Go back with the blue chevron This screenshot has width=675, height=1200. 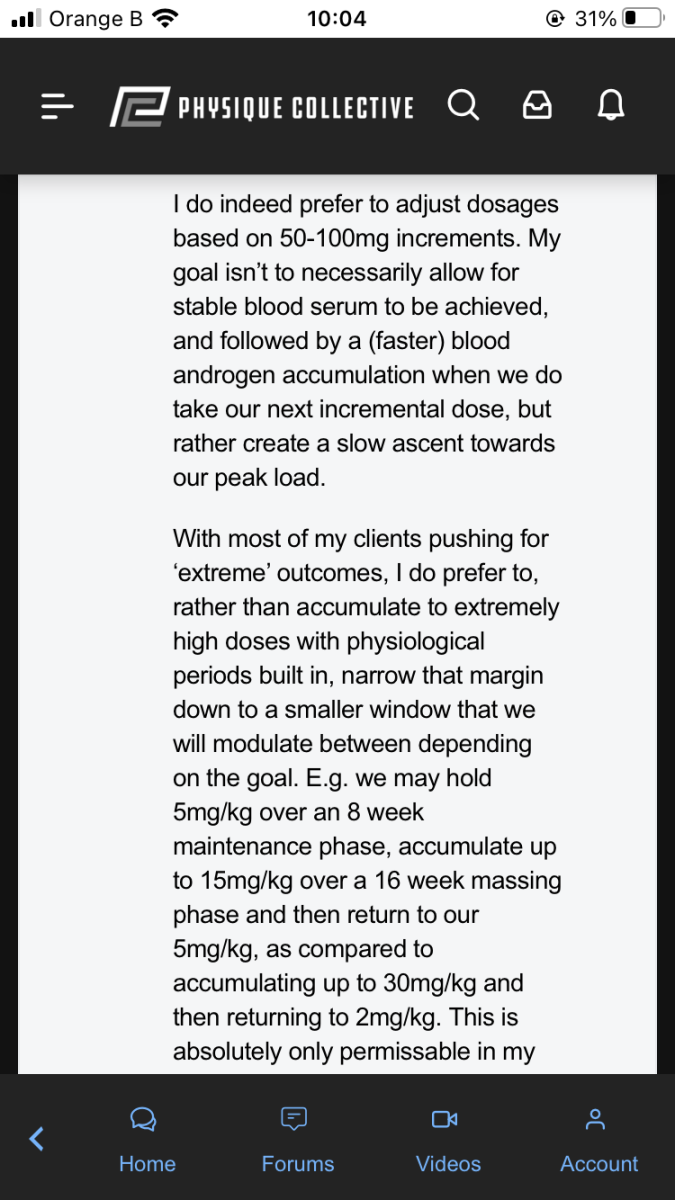[37, 1138]
